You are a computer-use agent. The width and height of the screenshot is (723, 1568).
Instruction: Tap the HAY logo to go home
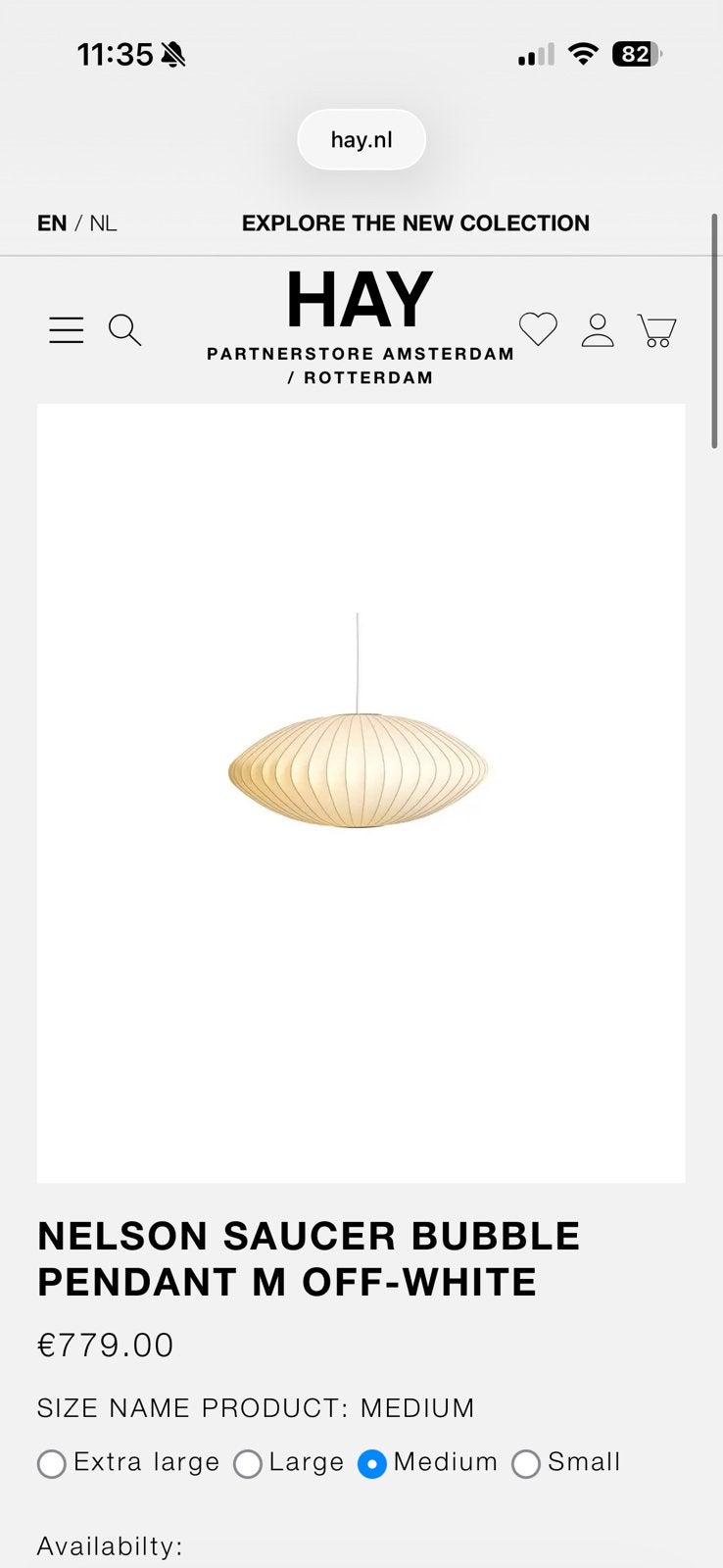tap(361, 300)
